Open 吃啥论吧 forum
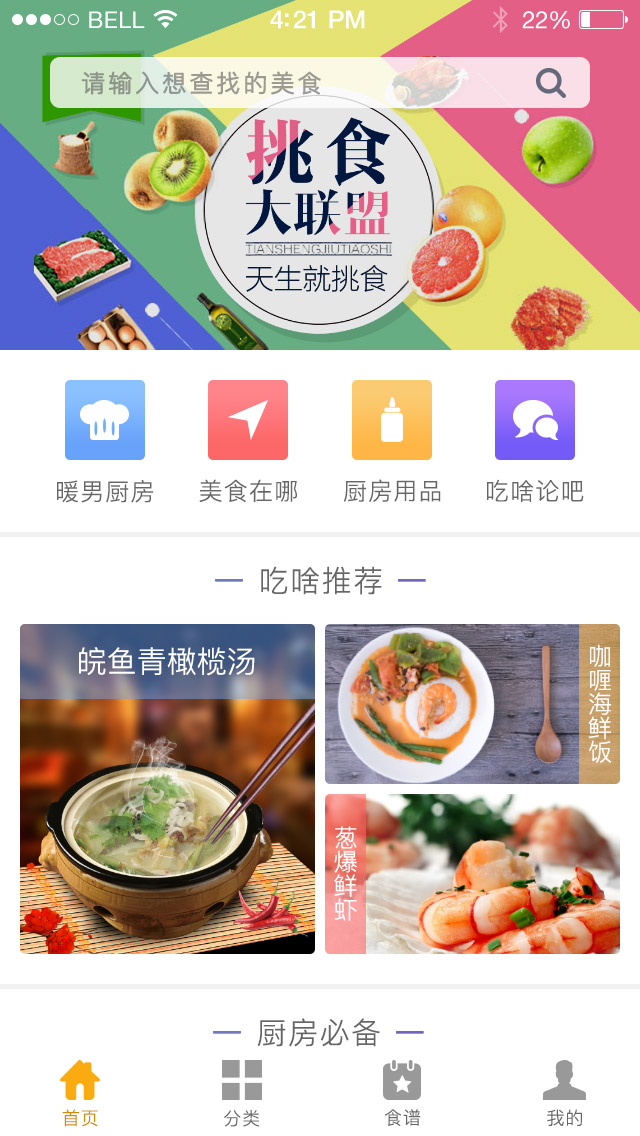This screenshot has height=1136, width=640. 535,440
